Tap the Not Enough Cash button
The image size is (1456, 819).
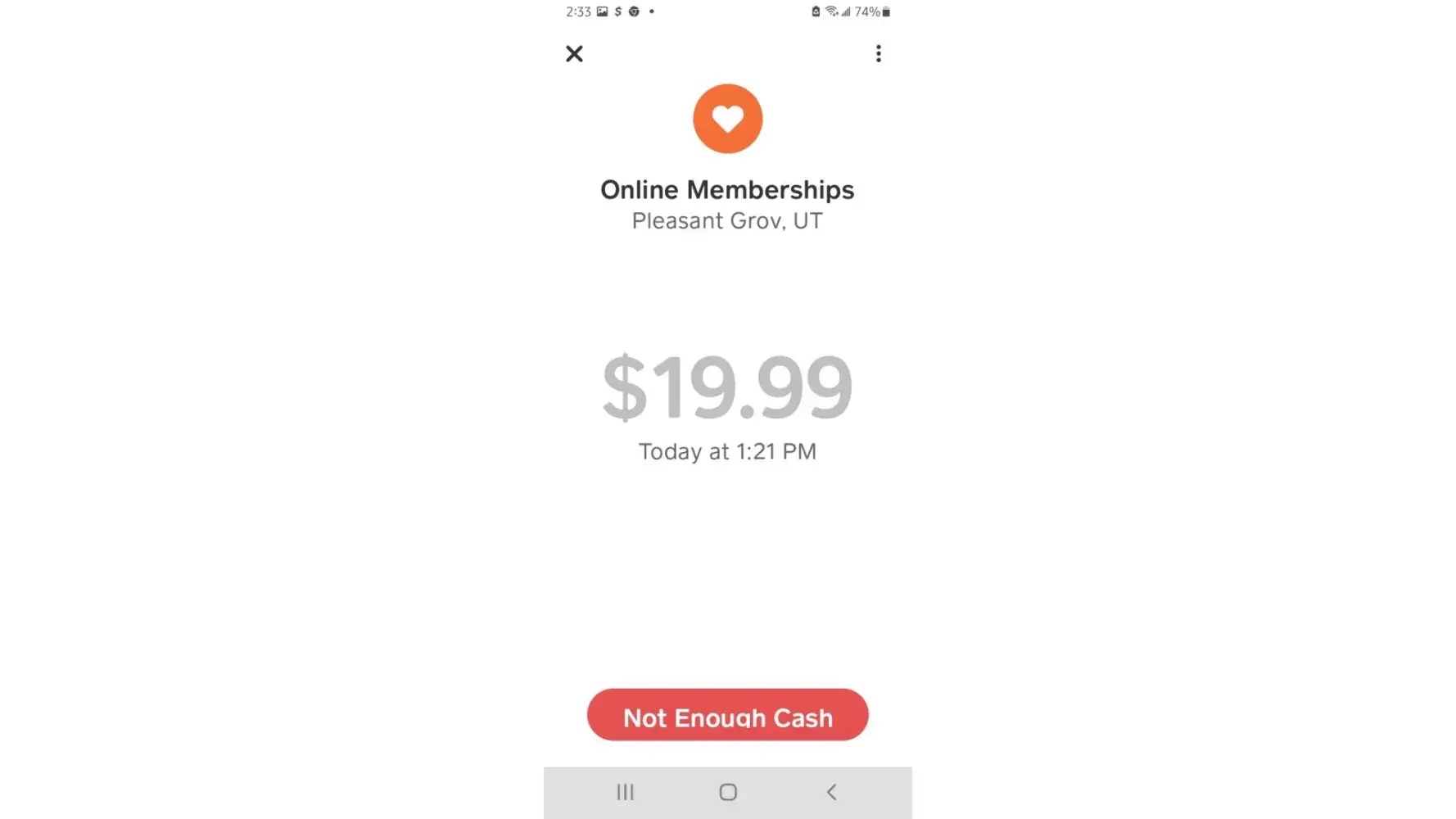pyautogui.click(x=727, y=715)
